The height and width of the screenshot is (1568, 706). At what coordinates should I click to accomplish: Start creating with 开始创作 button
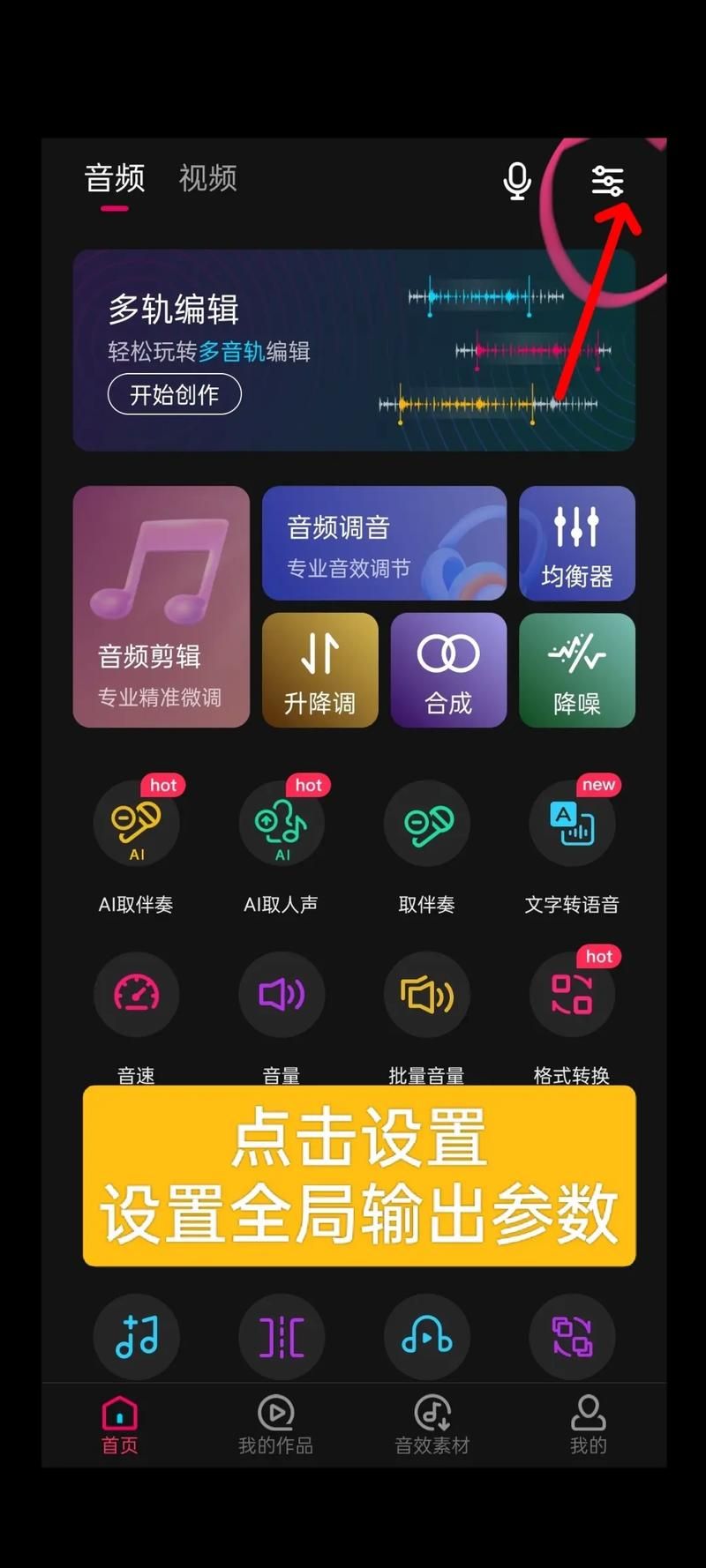pos(174,394)
